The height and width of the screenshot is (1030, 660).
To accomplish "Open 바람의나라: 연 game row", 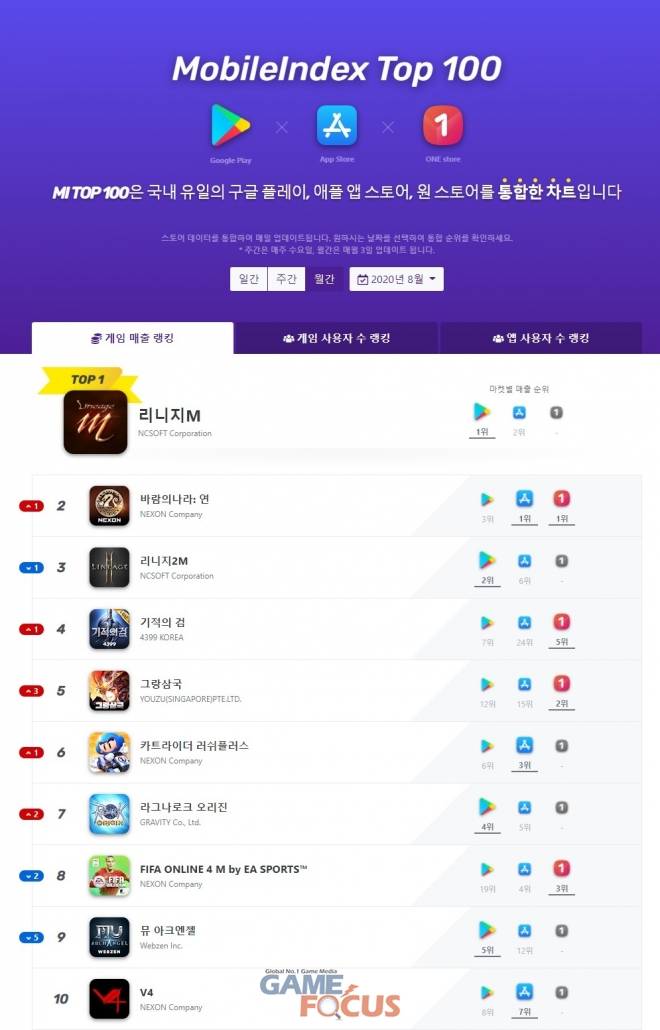I will tap(175, 499).
